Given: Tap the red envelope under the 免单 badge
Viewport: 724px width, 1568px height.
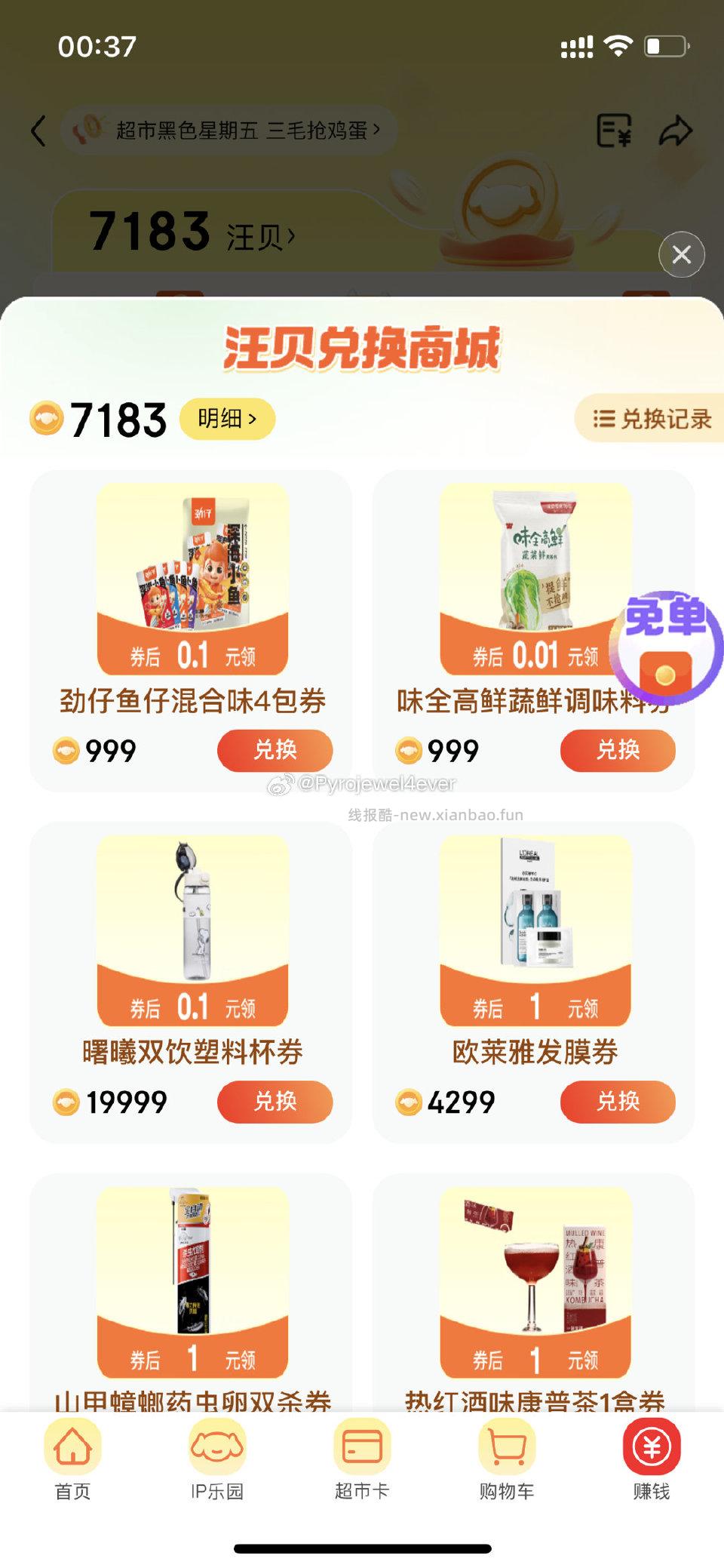Looking at the screenshot, I should click(x=667, y=668).
